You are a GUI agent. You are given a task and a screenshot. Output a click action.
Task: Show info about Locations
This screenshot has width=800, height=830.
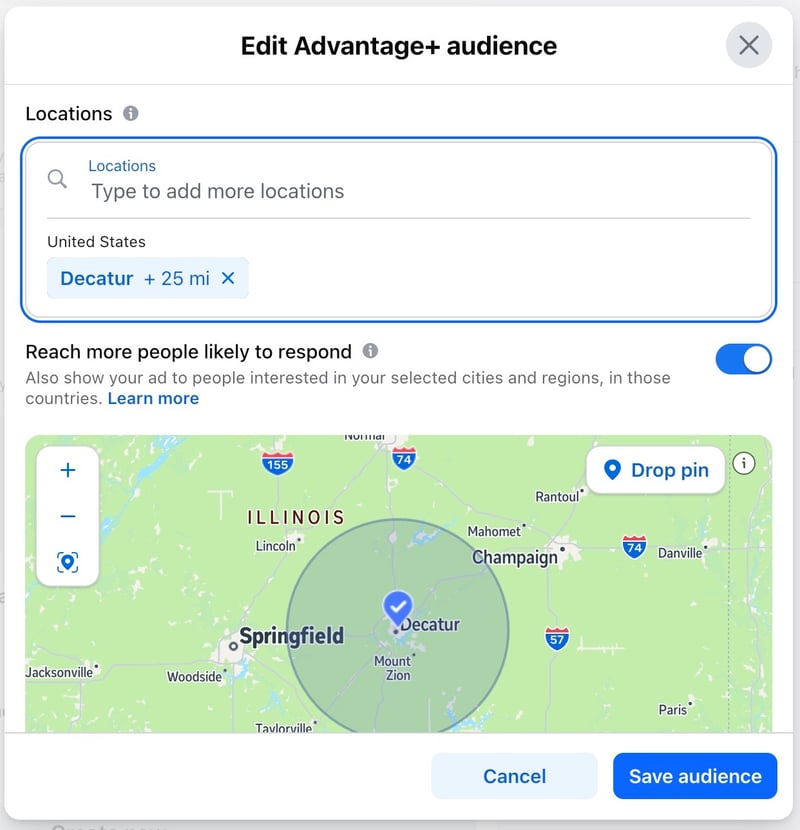click(x=131, y=113)
